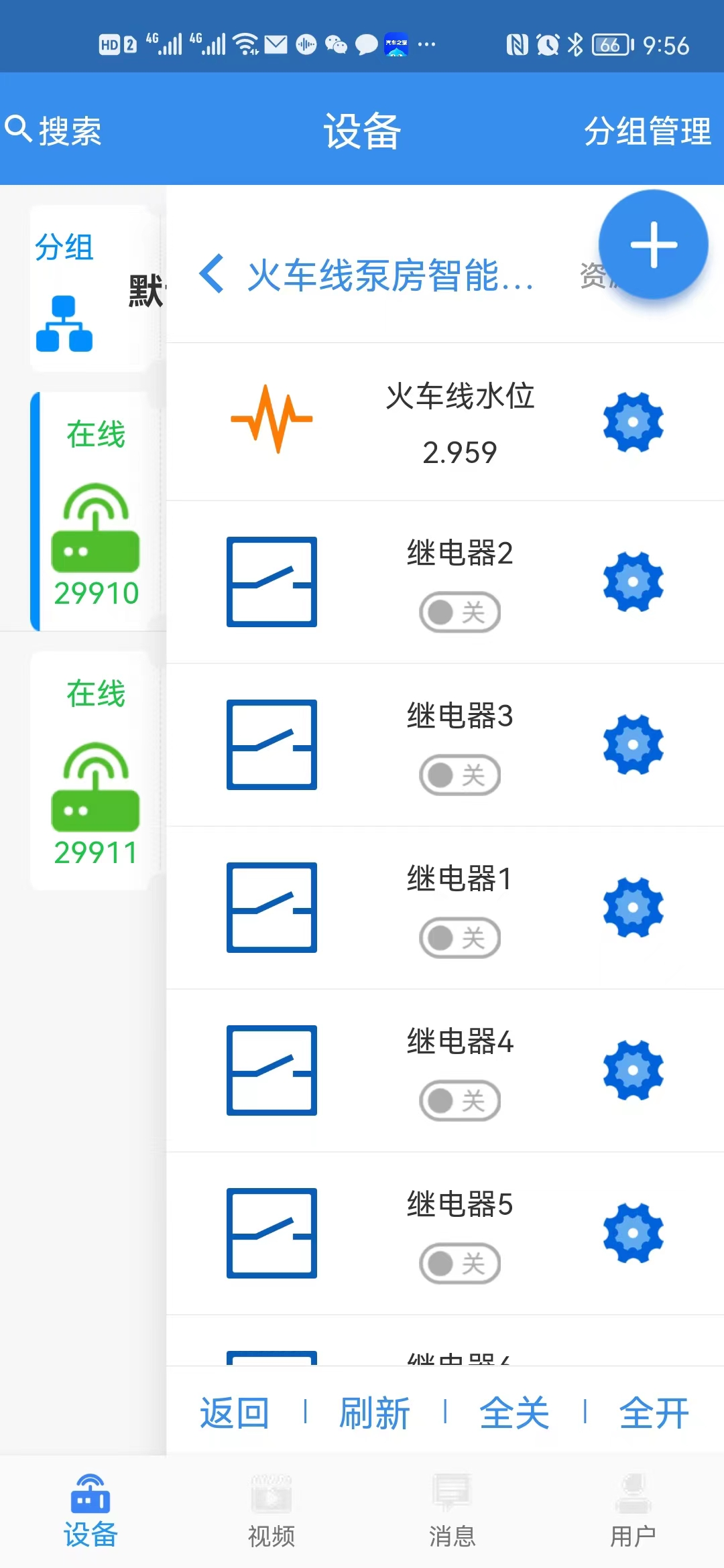The width and height of the screenshot is (724, 1568).
Task: Turn all relays on with 全开
Action: tap(654, 1413)
